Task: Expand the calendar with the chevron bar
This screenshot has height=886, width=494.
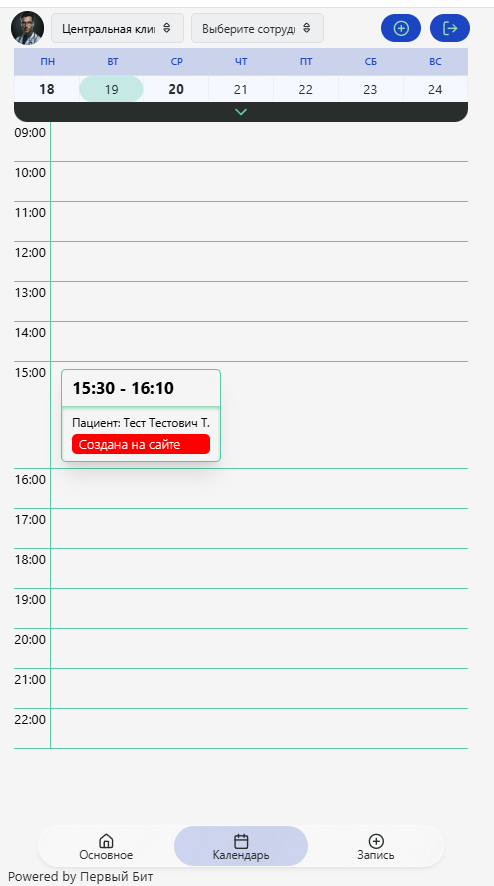Action: 241,112
